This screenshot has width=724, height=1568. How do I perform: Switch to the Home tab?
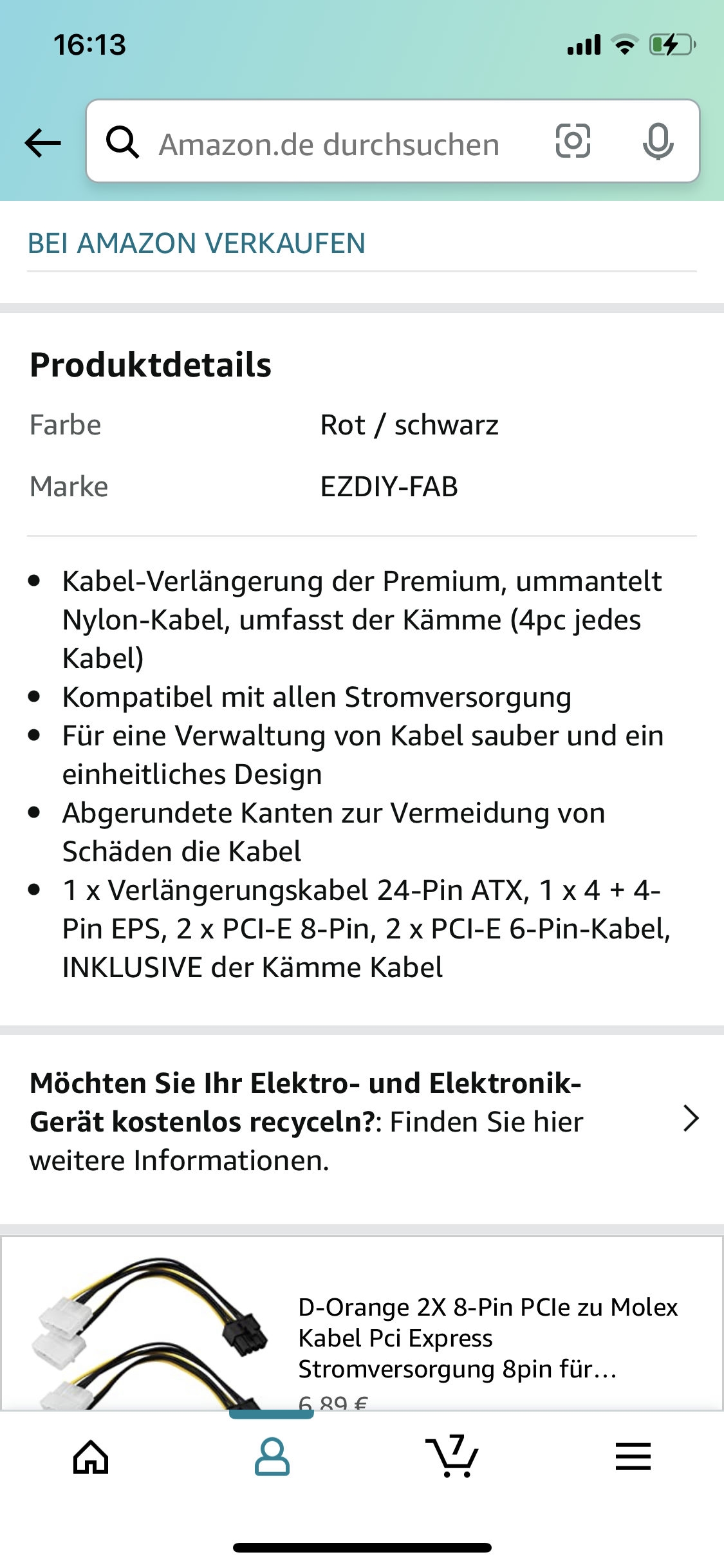(x=91, y=1457)
